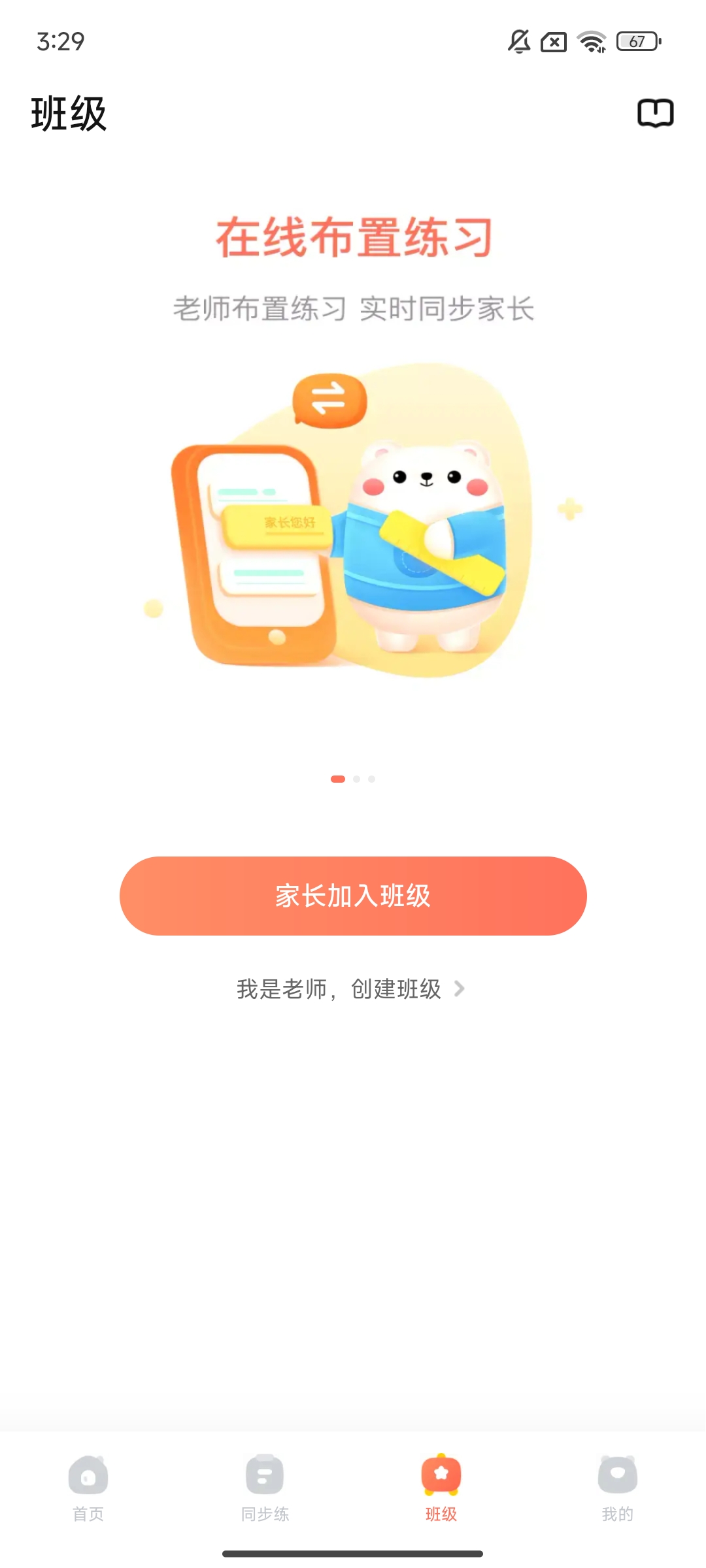Tap the 家长加入班级 button

click(x=353, y=896)
